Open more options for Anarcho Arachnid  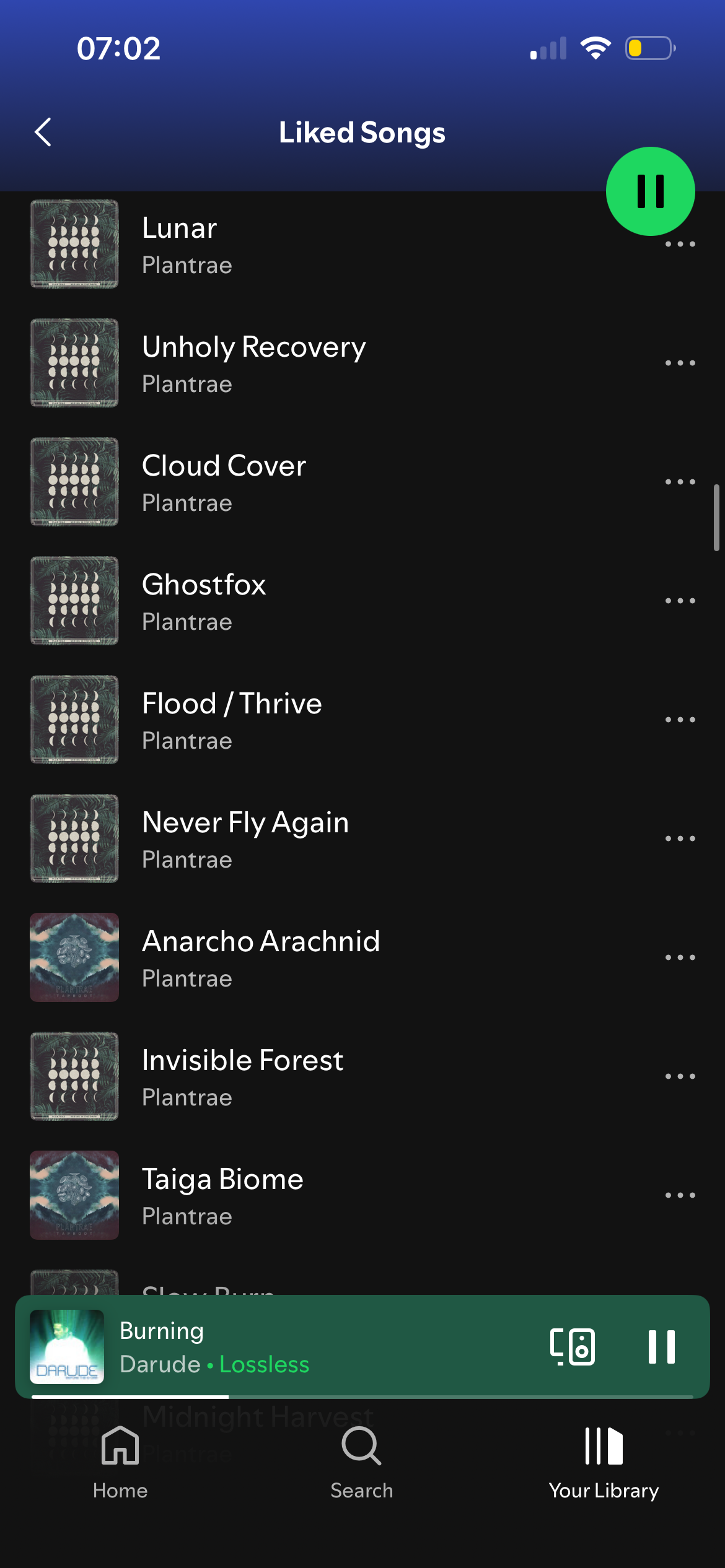[x=680, y=957]
